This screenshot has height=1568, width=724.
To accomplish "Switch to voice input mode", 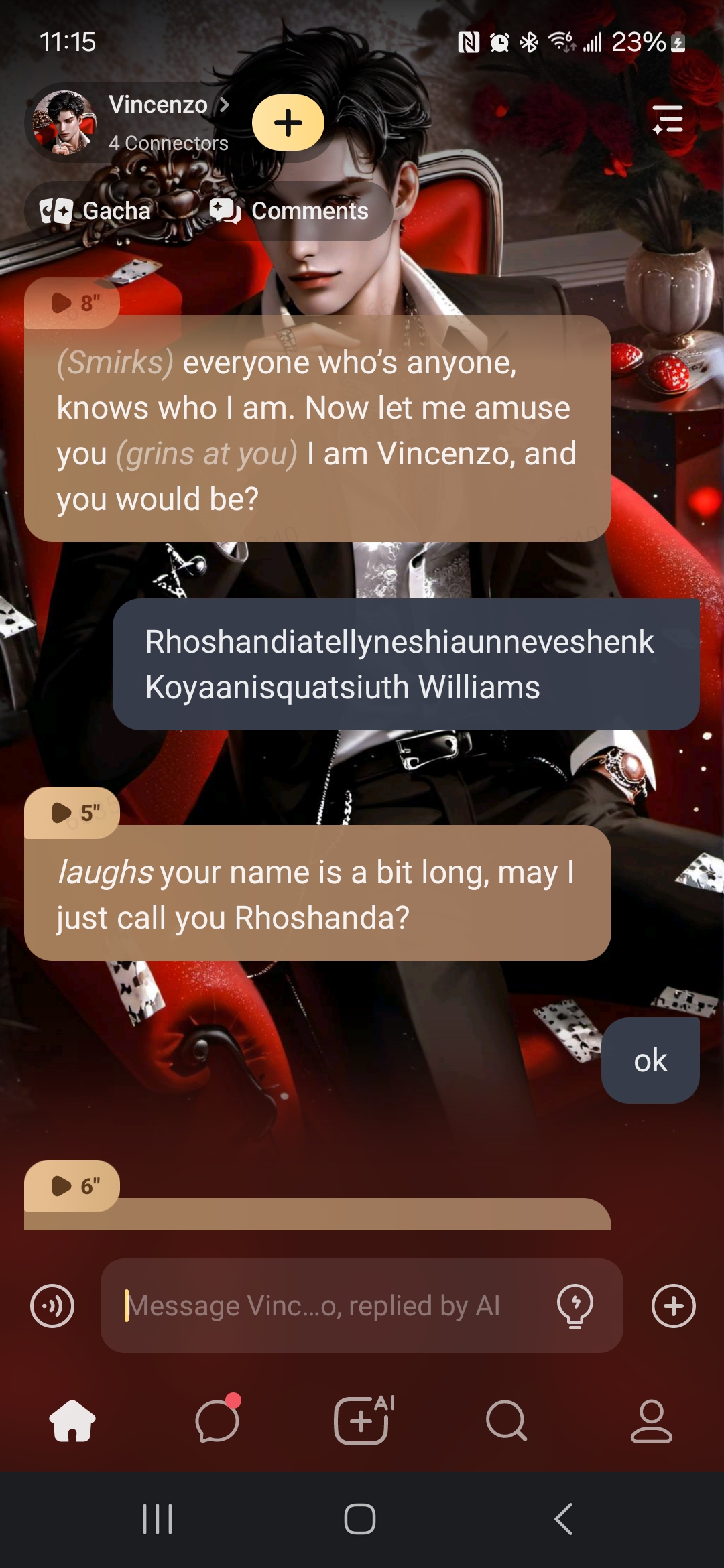I will [52, 1306].
